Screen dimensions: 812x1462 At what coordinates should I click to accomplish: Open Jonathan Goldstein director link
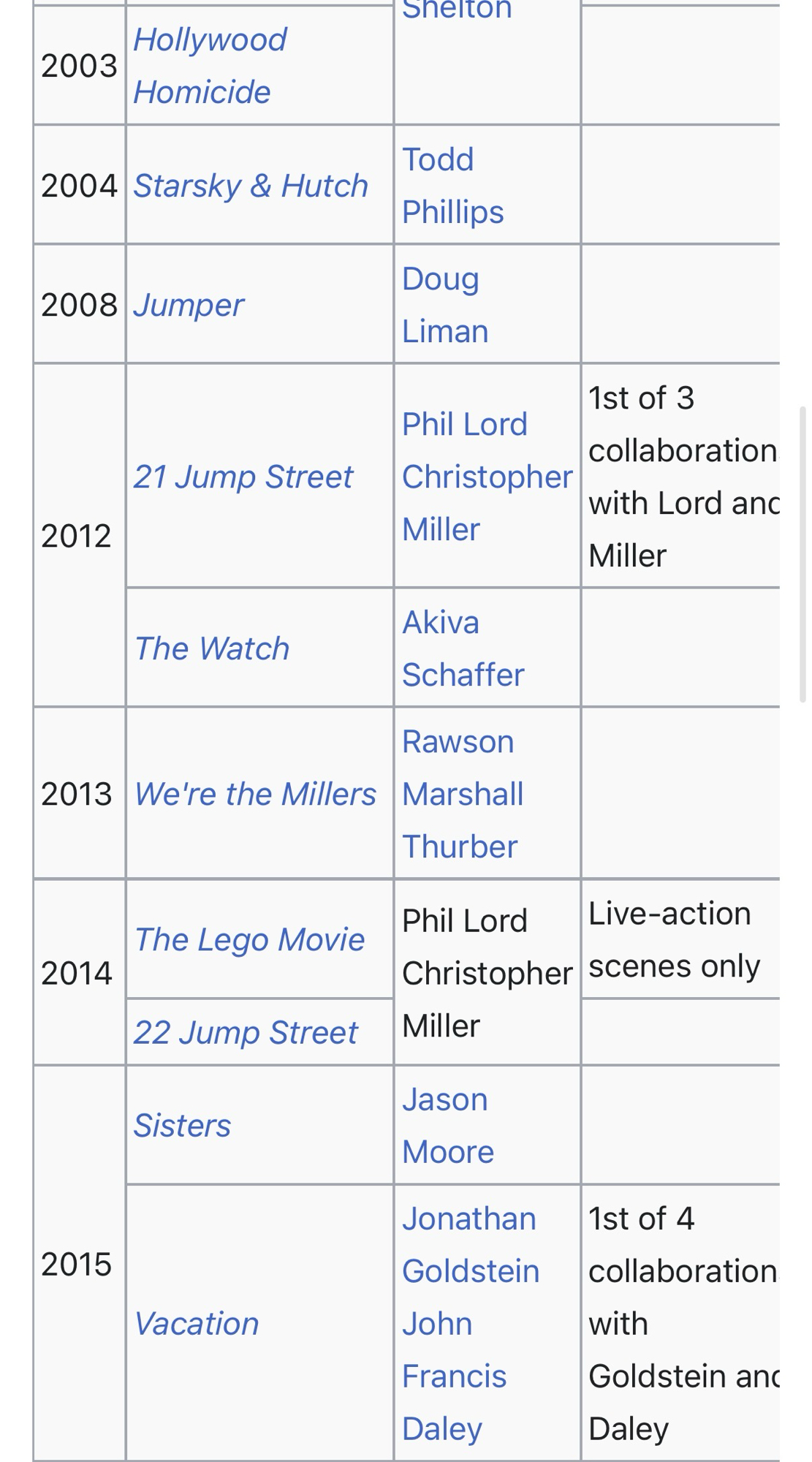[x=470, y=1245]
